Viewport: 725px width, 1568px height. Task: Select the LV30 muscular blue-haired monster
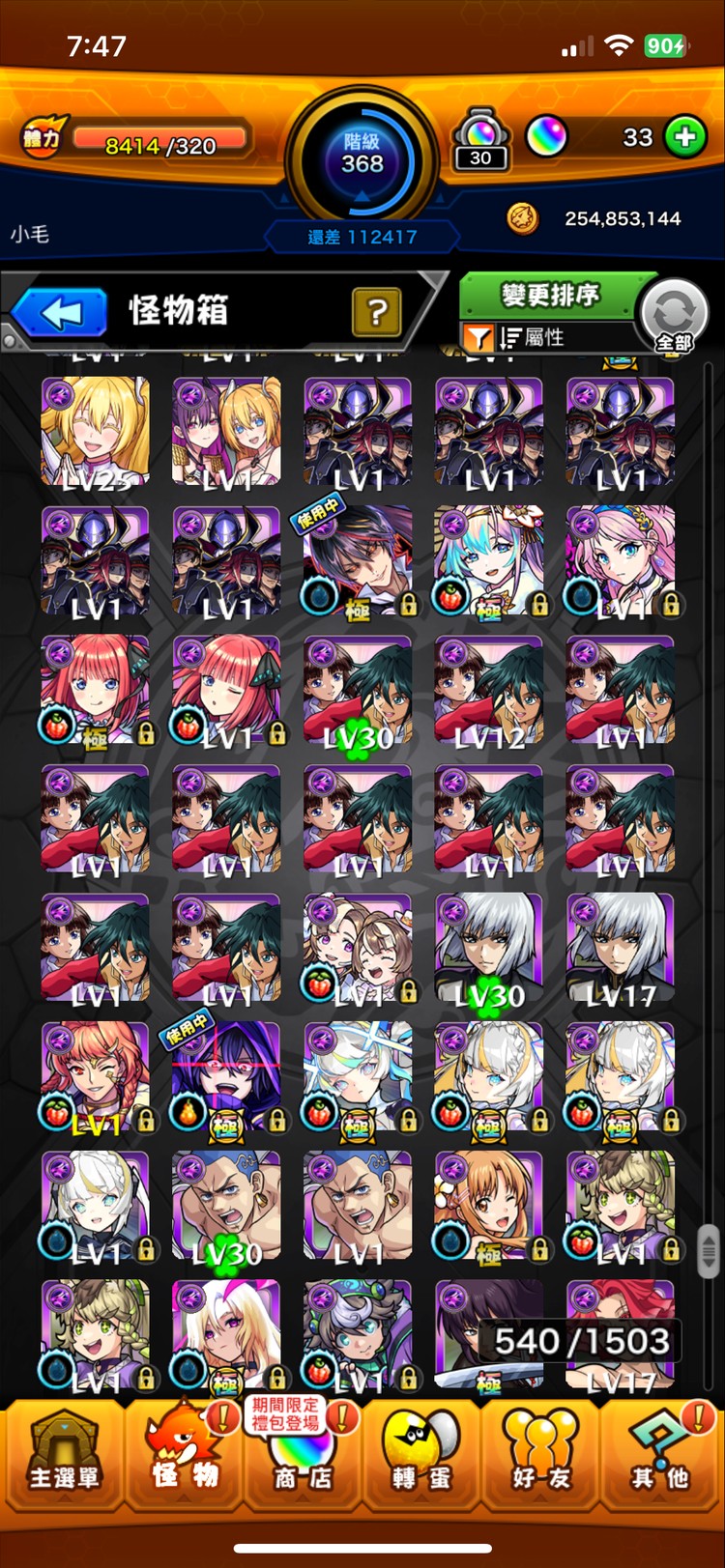pos(226,1206)
